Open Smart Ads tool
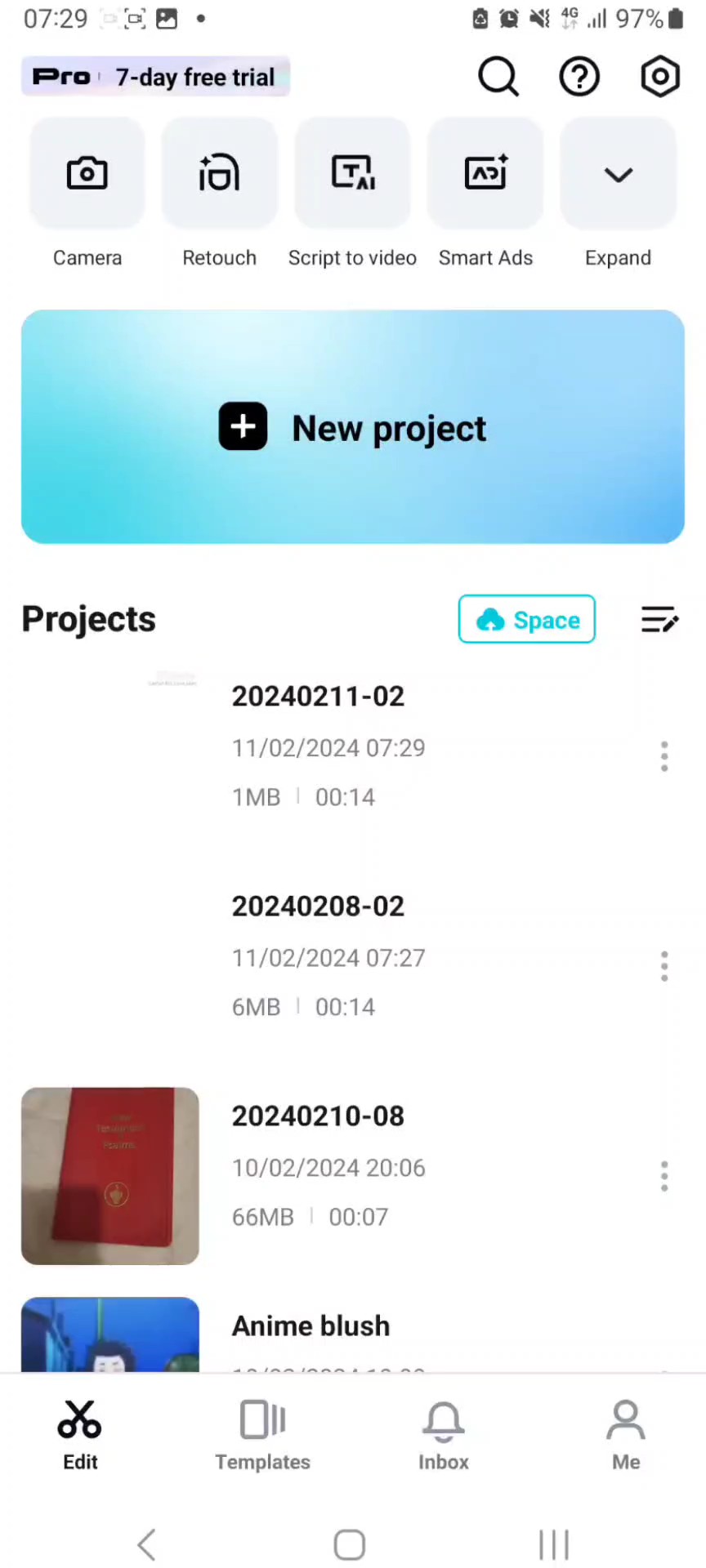This screenshot has width=706, height=1568. 485,173
